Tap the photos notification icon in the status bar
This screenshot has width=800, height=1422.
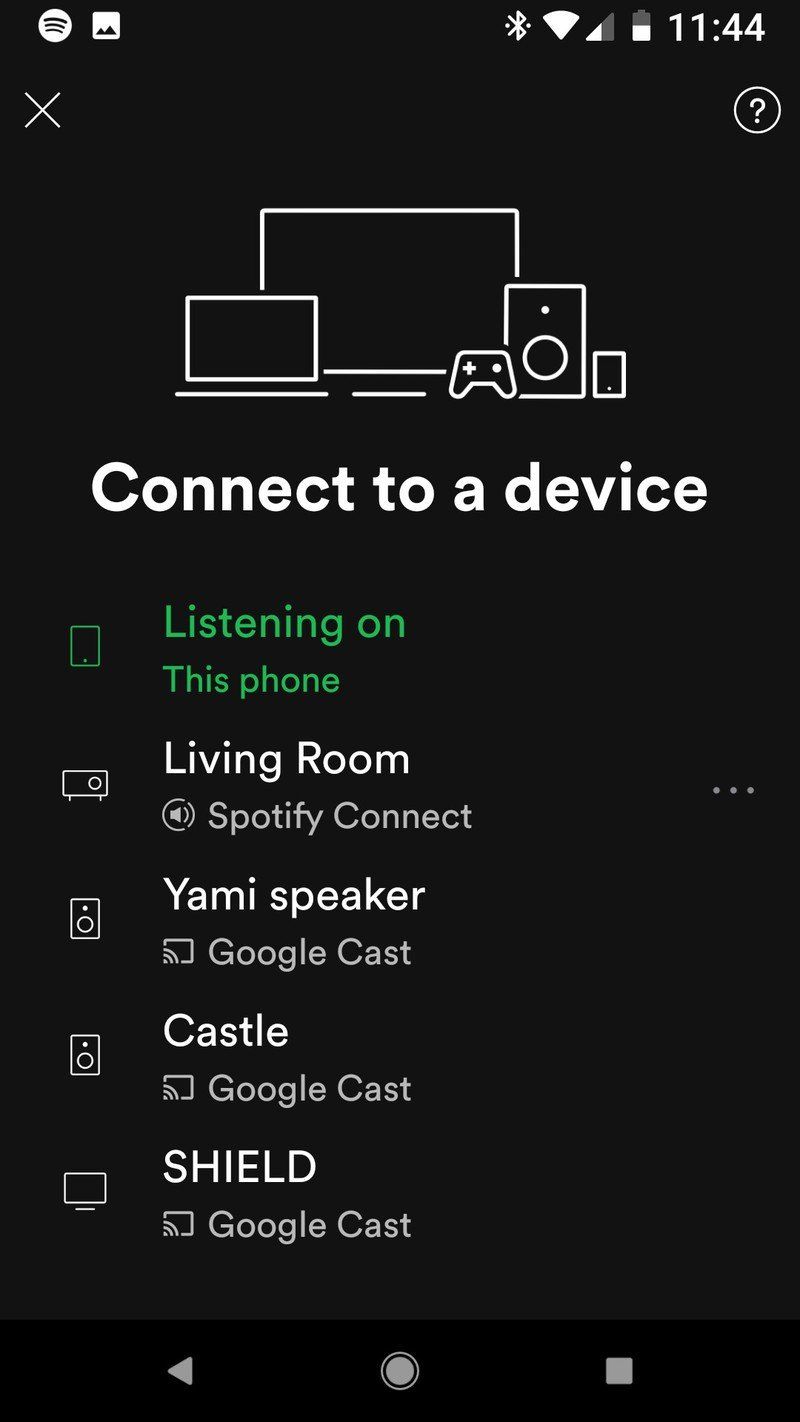tap(105, 26)
